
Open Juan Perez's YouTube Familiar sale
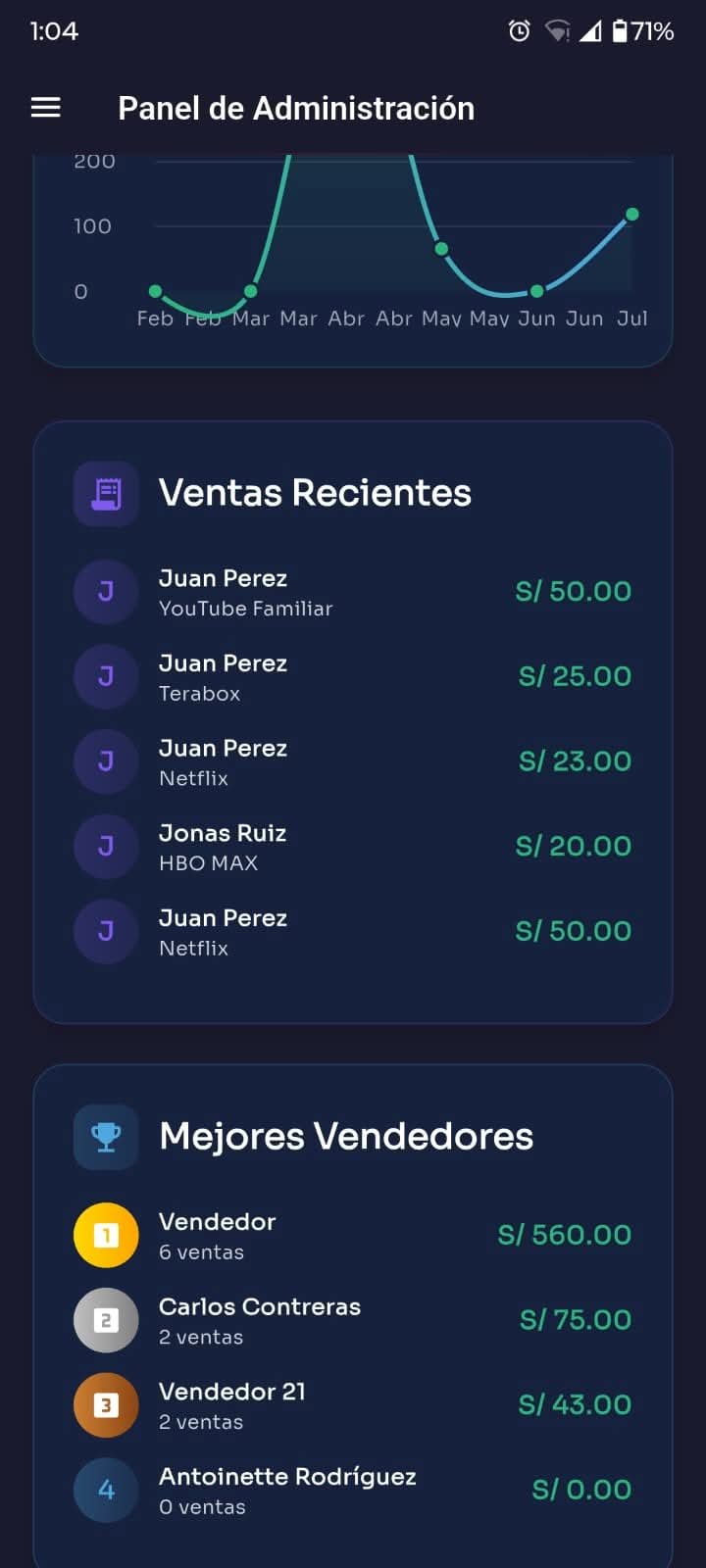pos(353,592)
